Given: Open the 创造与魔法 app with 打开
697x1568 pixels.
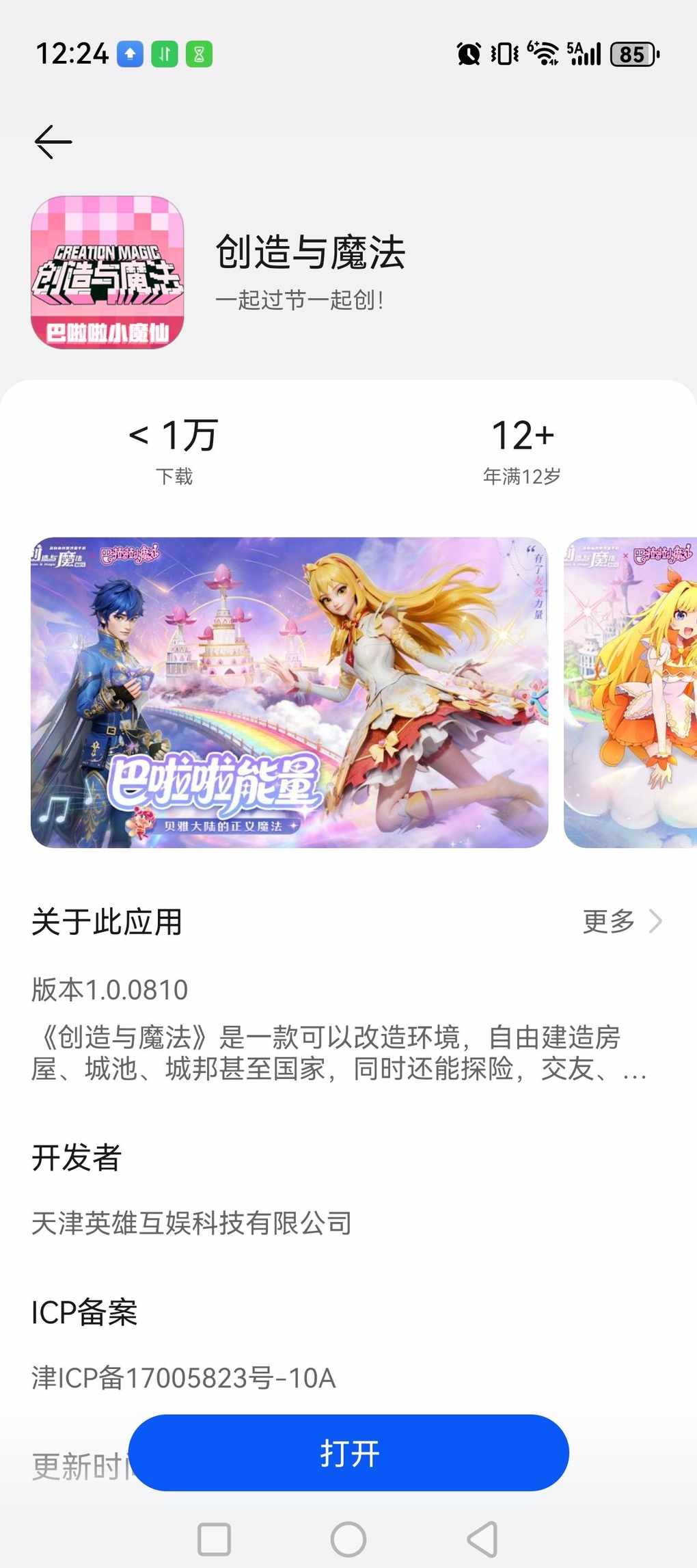Looking at the screenshot, I should pos(348,1452).
